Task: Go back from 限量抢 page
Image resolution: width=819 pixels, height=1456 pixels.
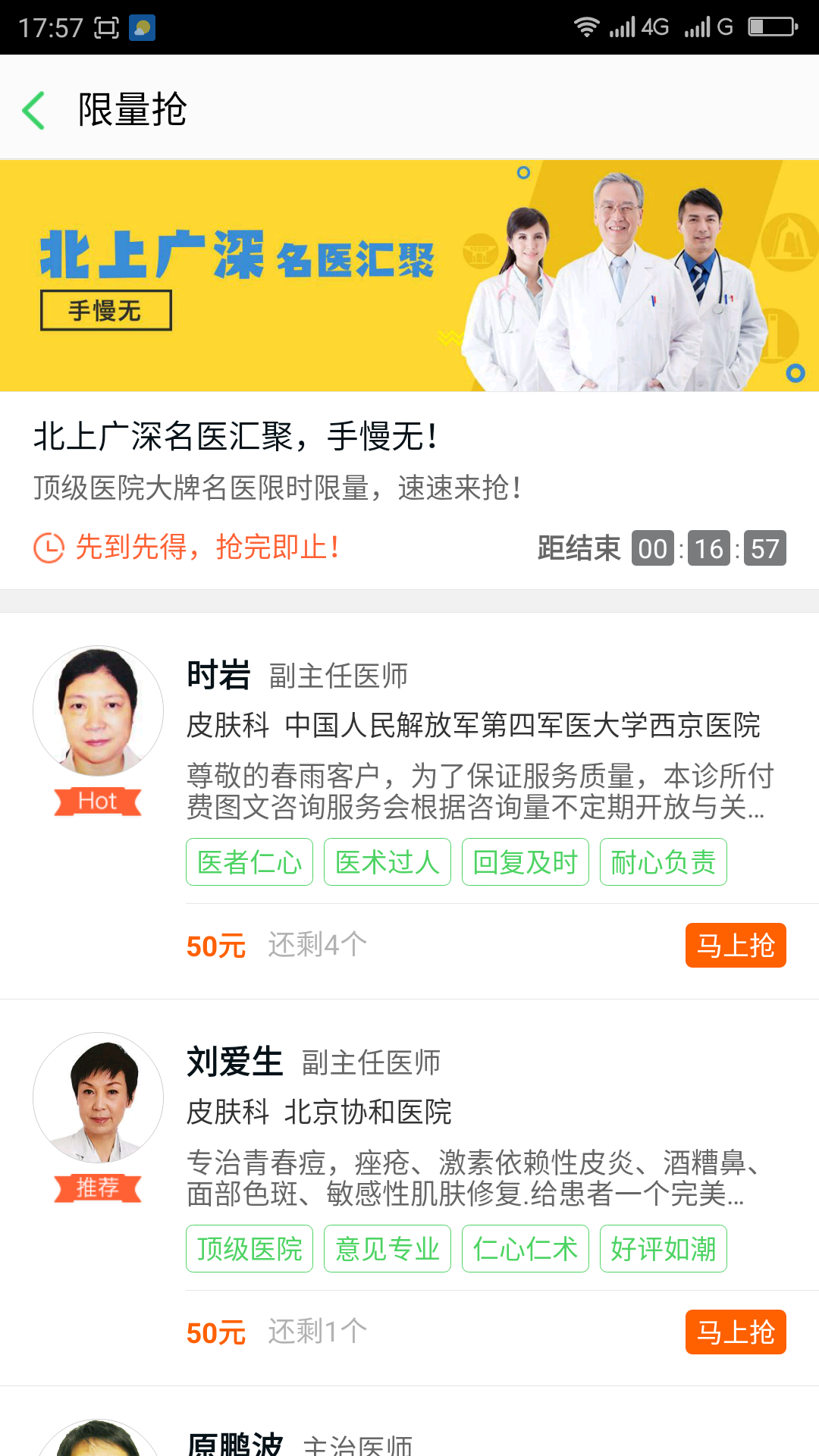Action: (x=34, y=110)
